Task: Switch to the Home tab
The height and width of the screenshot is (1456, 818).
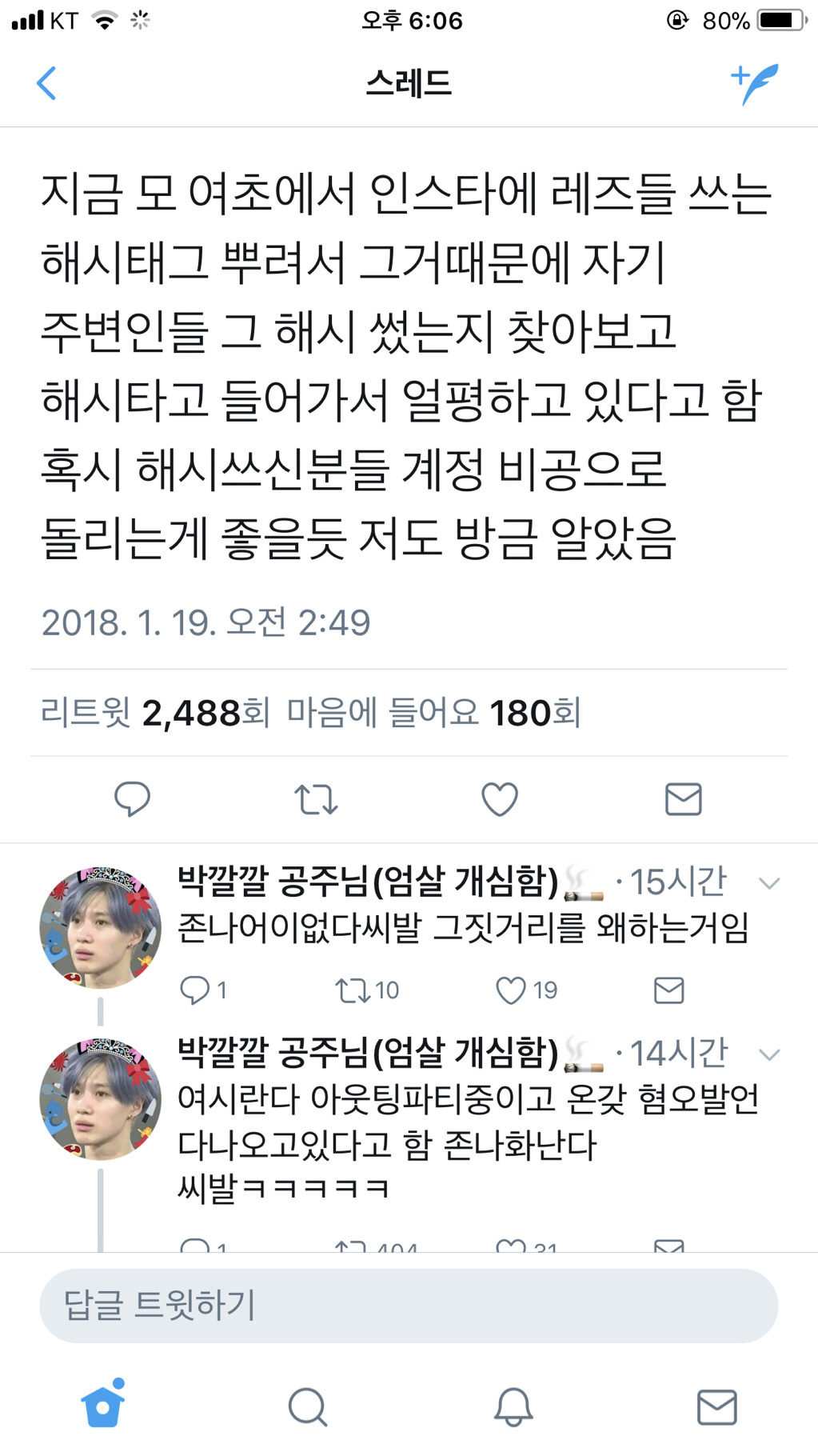Action: tap(103, 1406)
